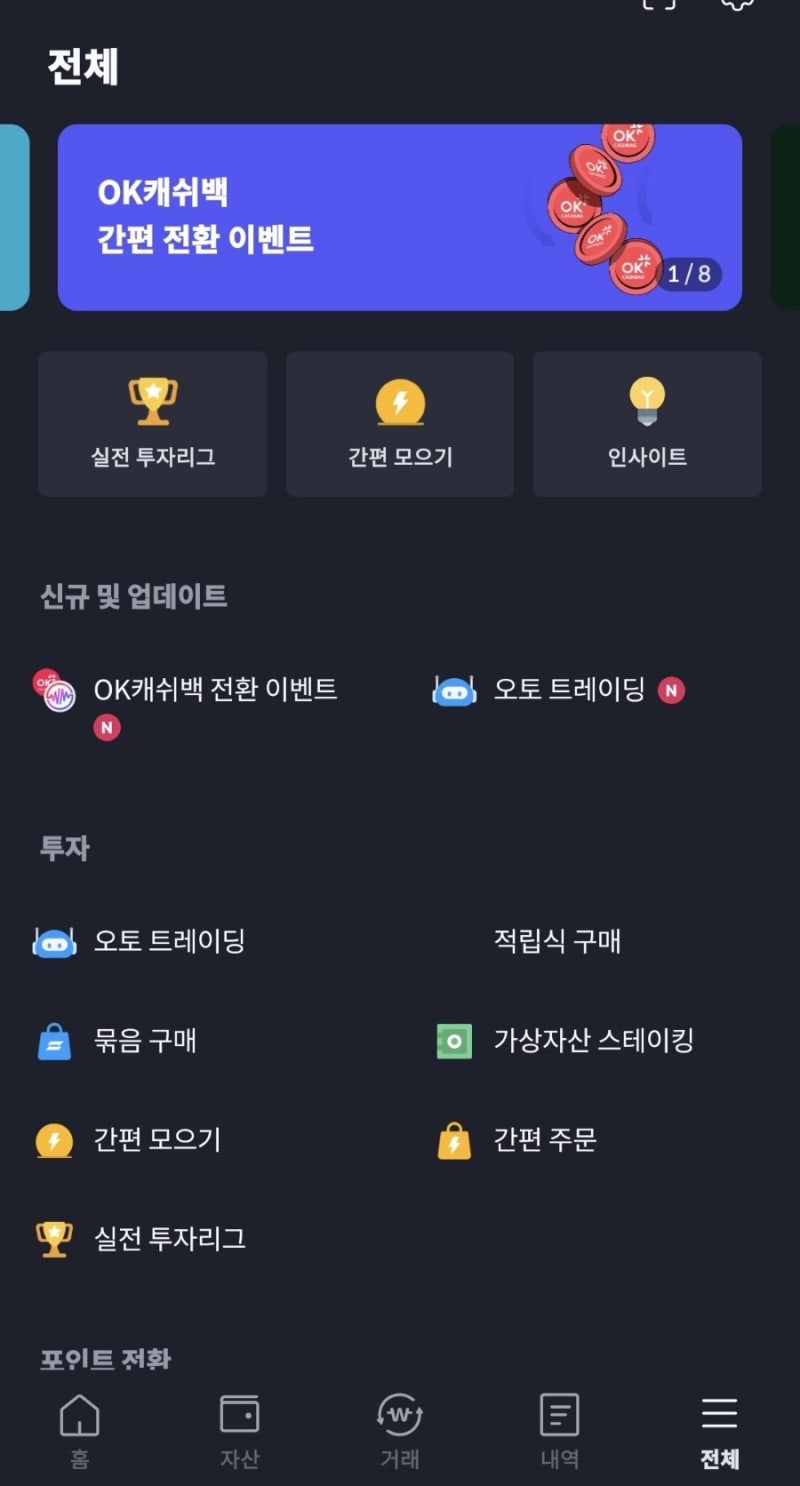The image size is (800, 1486).
Task: Tap the 간편 모으기 lightning coin icon
Action: click(52, 1140)
